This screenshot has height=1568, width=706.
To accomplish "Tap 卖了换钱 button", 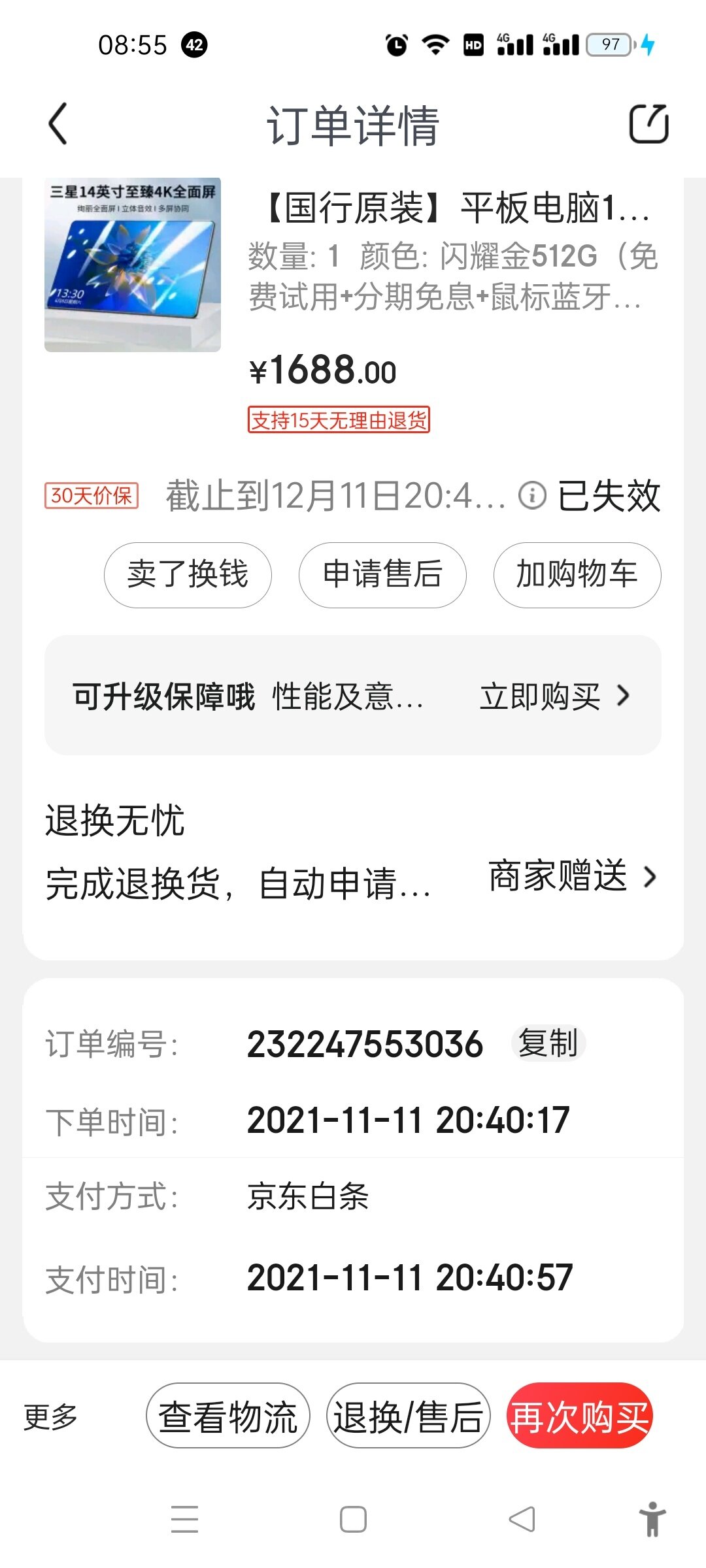I will coord(188,575).
